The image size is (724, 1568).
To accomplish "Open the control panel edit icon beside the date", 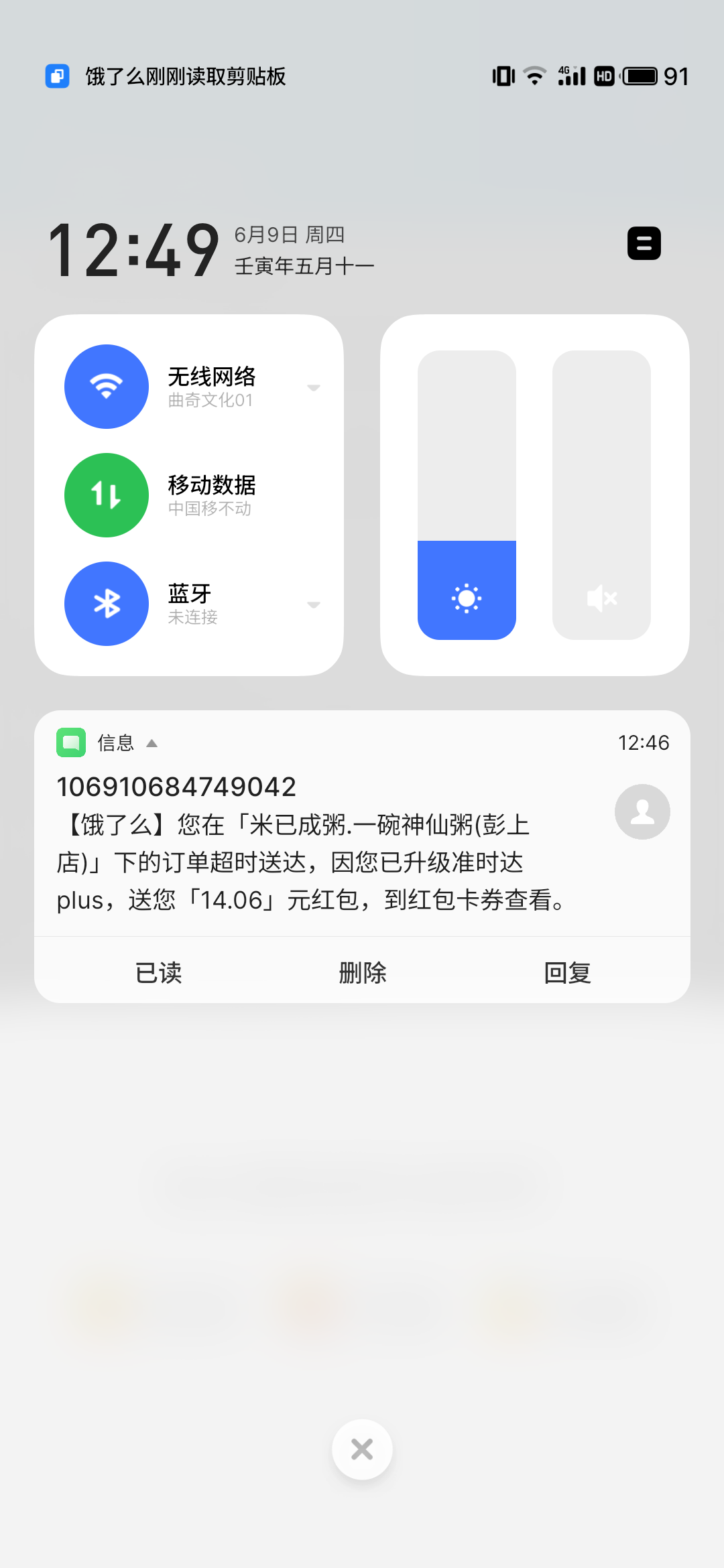I will pos(644,243).
